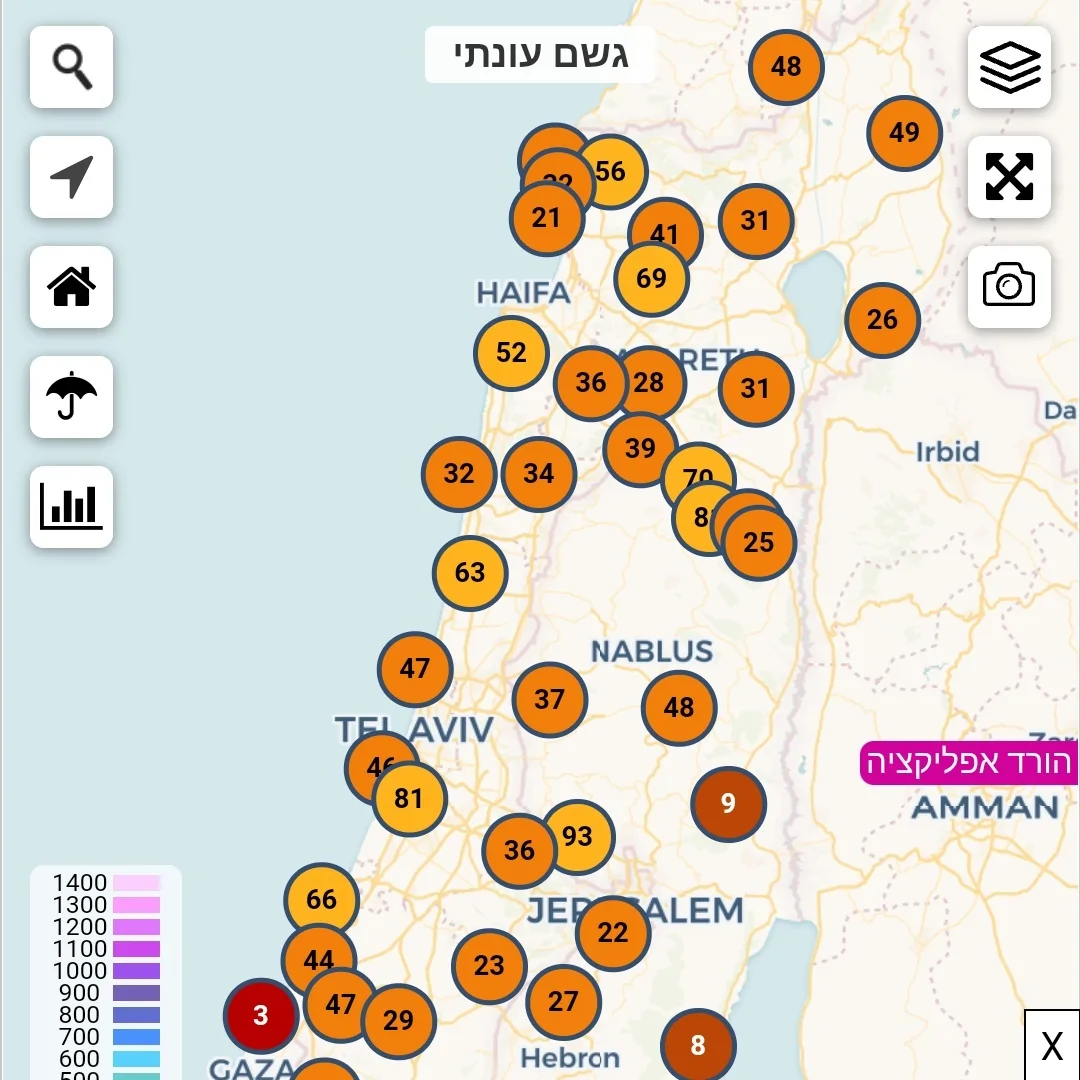View the station marker showing 26
1080x1080 pixels.
[882, 320]
